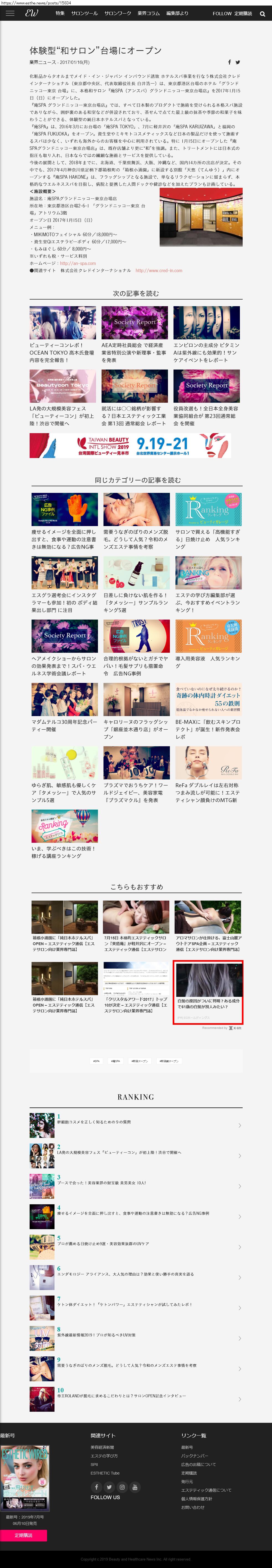
Task: Visit the www.cred-in.com link
Action: click(159, 270)
